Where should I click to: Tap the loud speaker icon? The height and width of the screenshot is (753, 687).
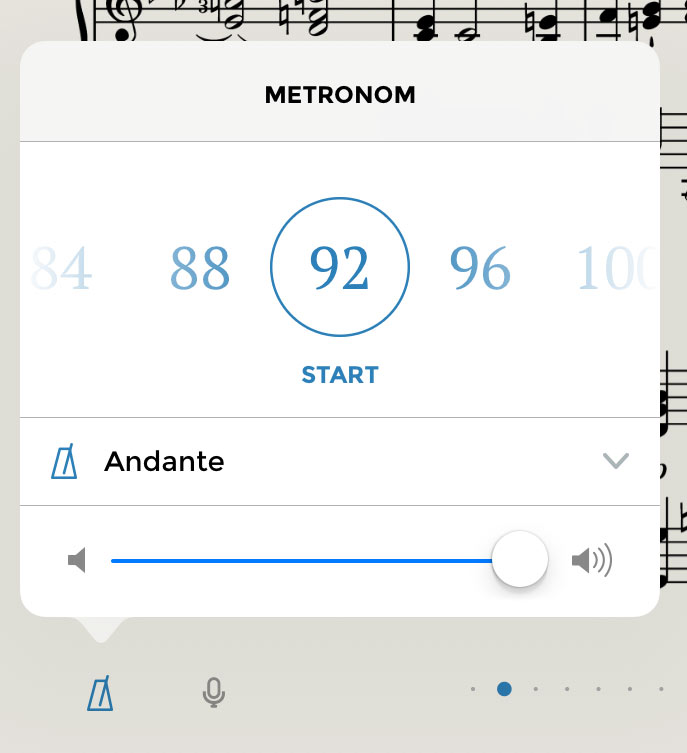point(591,560)
